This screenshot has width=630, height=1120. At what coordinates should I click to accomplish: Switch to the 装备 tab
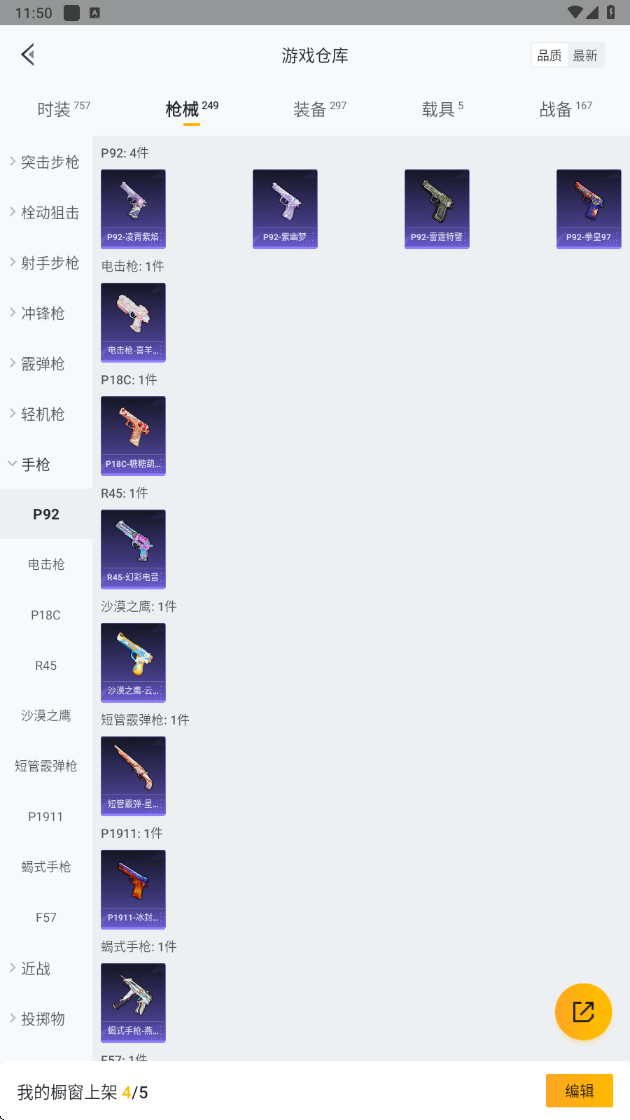(319, 109)
